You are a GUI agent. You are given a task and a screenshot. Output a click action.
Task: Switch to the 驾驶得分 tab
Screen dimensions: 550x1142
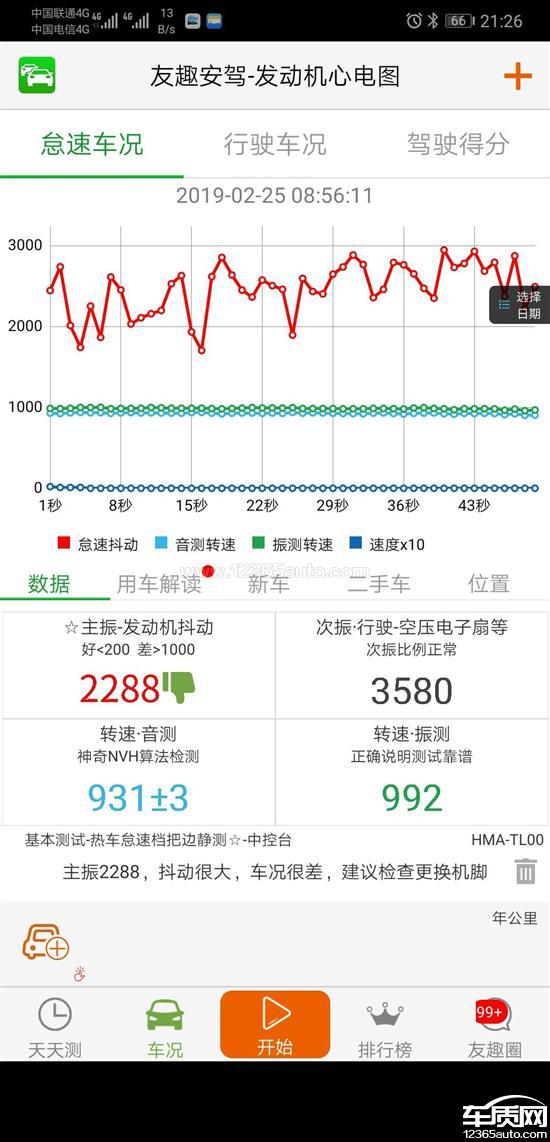coord(457,144)
